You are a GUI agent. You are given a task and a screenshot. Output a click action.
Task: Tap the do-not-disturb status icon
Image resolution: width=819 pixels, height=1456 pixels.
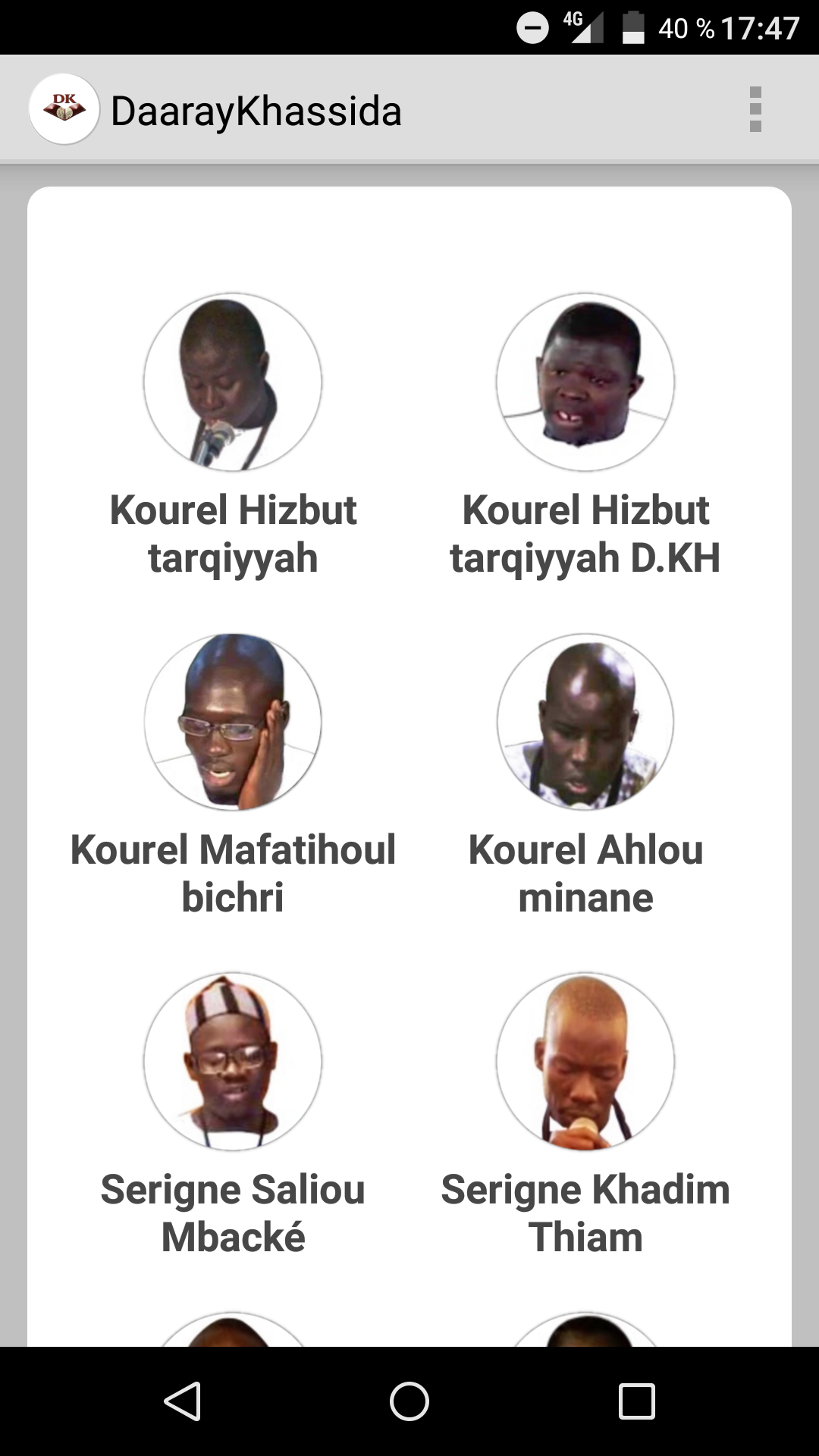pyautogui.click(x=534, y=25)
